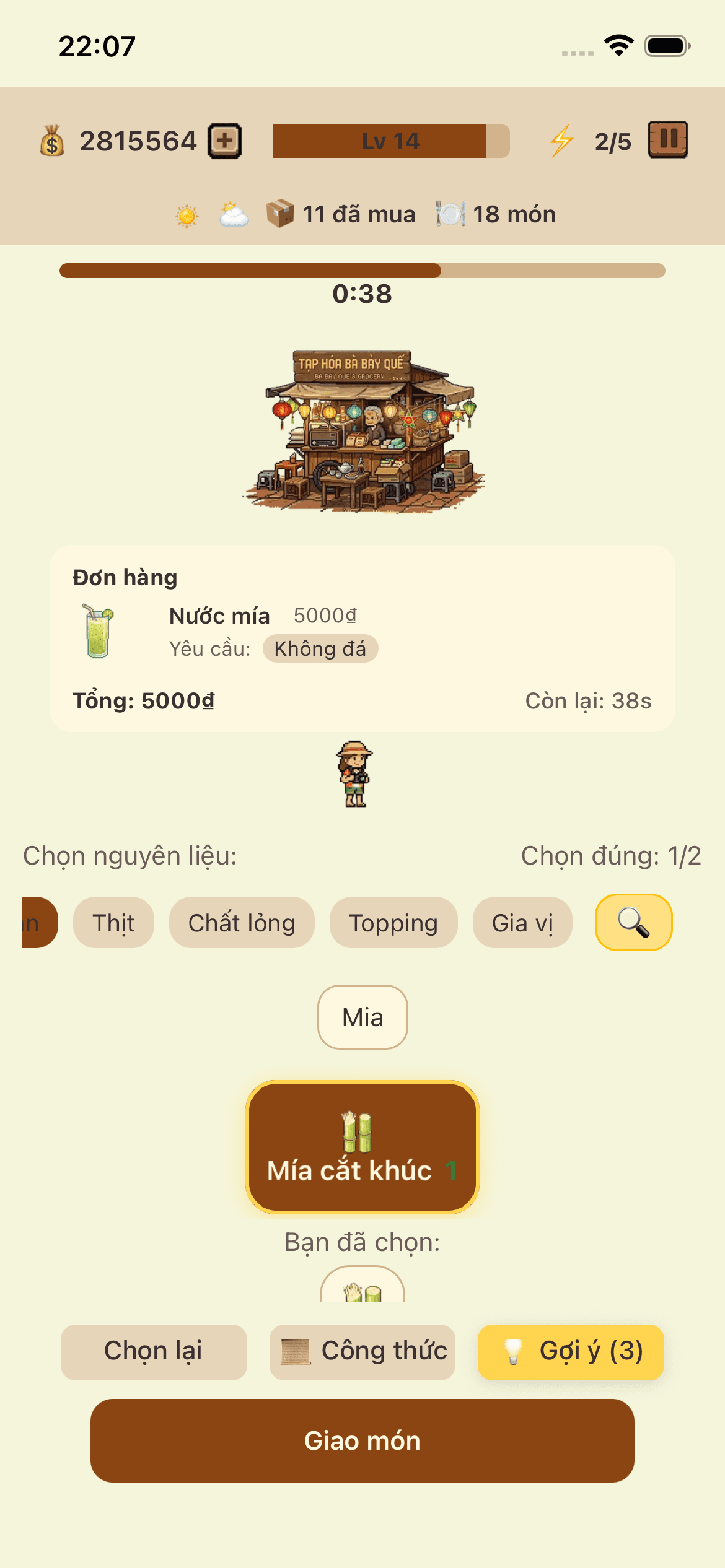Tap the sun weather icon
Screen dimensions: 725x1568
[187, 214]
